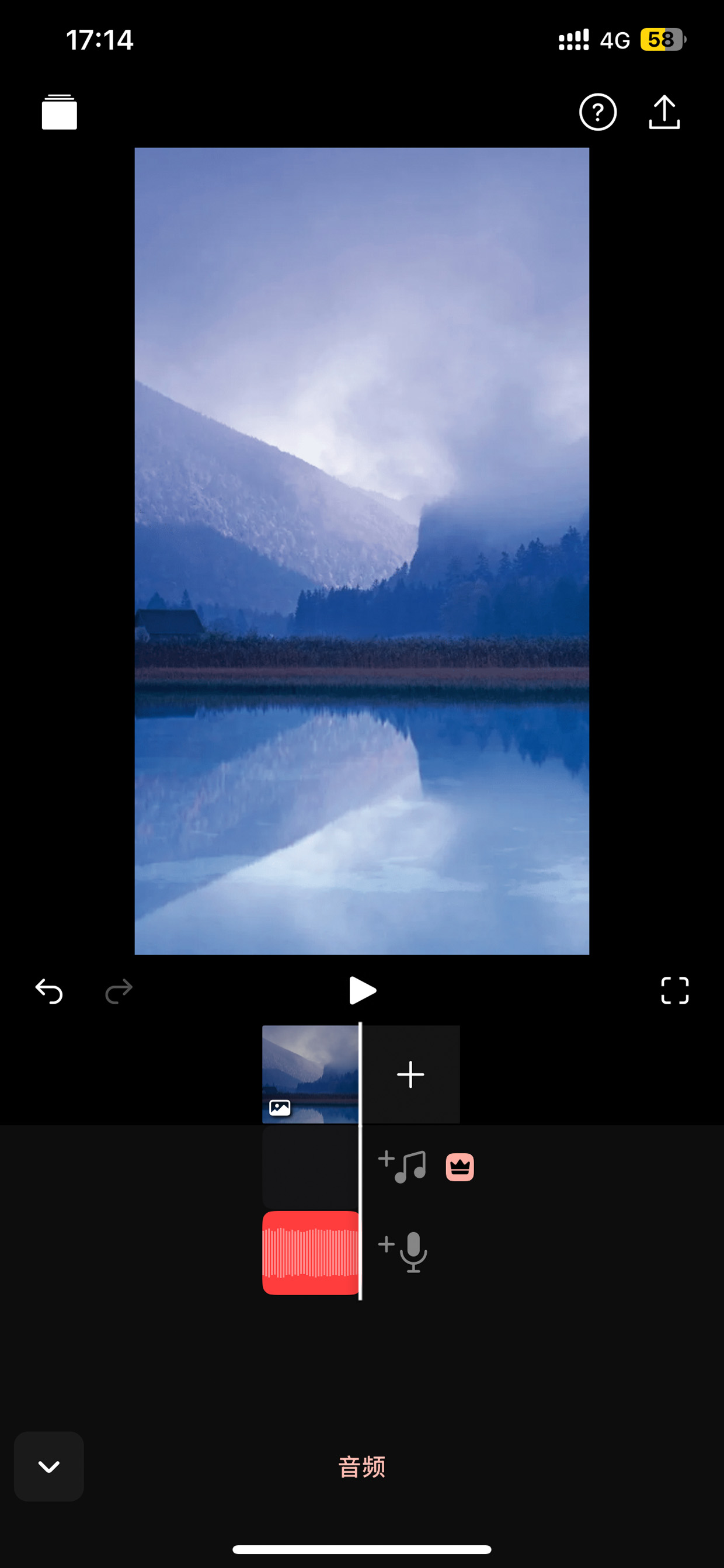The height and width of the screenshot is (1568, 724).
Task: Tap the premium crown badge
Action: pos(460,1167)
